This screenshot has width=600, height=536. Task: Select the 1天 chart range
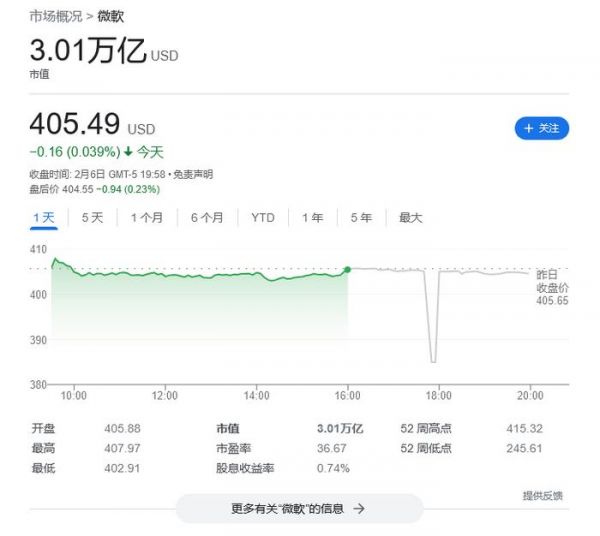point(43,218)
